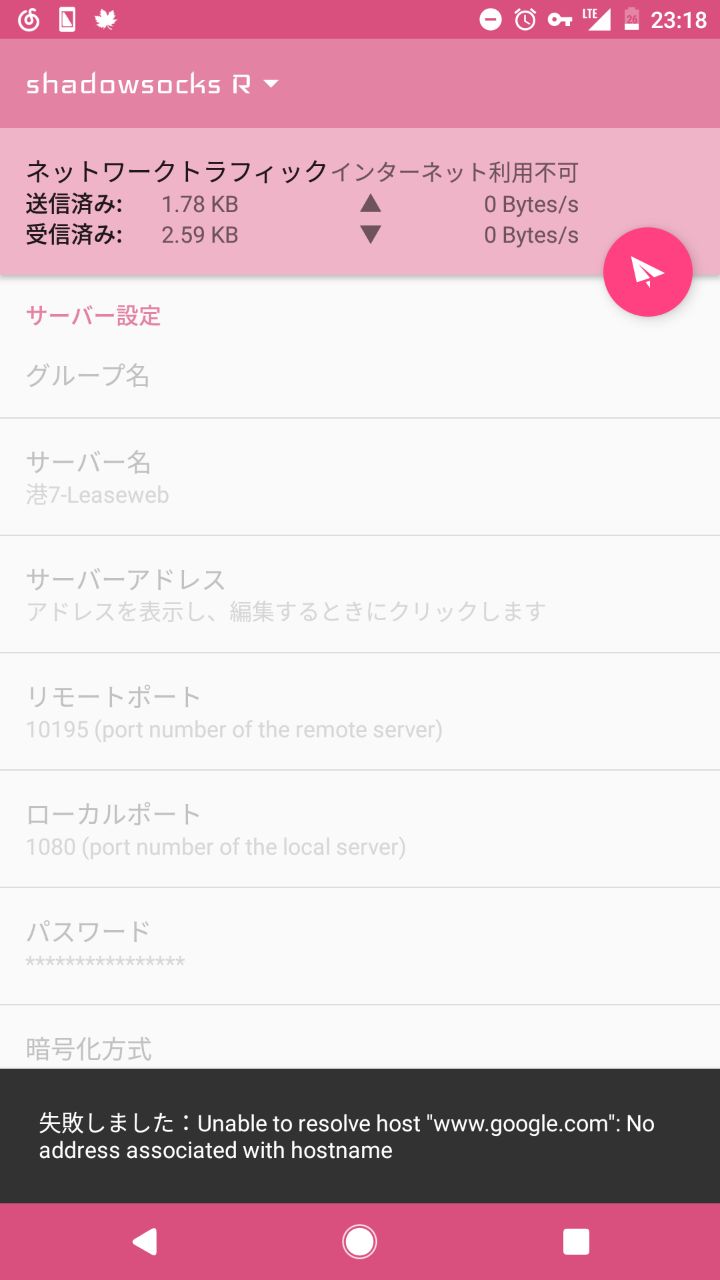The height and width of the screenshot is (1280, 720).
Task: Return to the home screen
Action: tap(359, 1241)
